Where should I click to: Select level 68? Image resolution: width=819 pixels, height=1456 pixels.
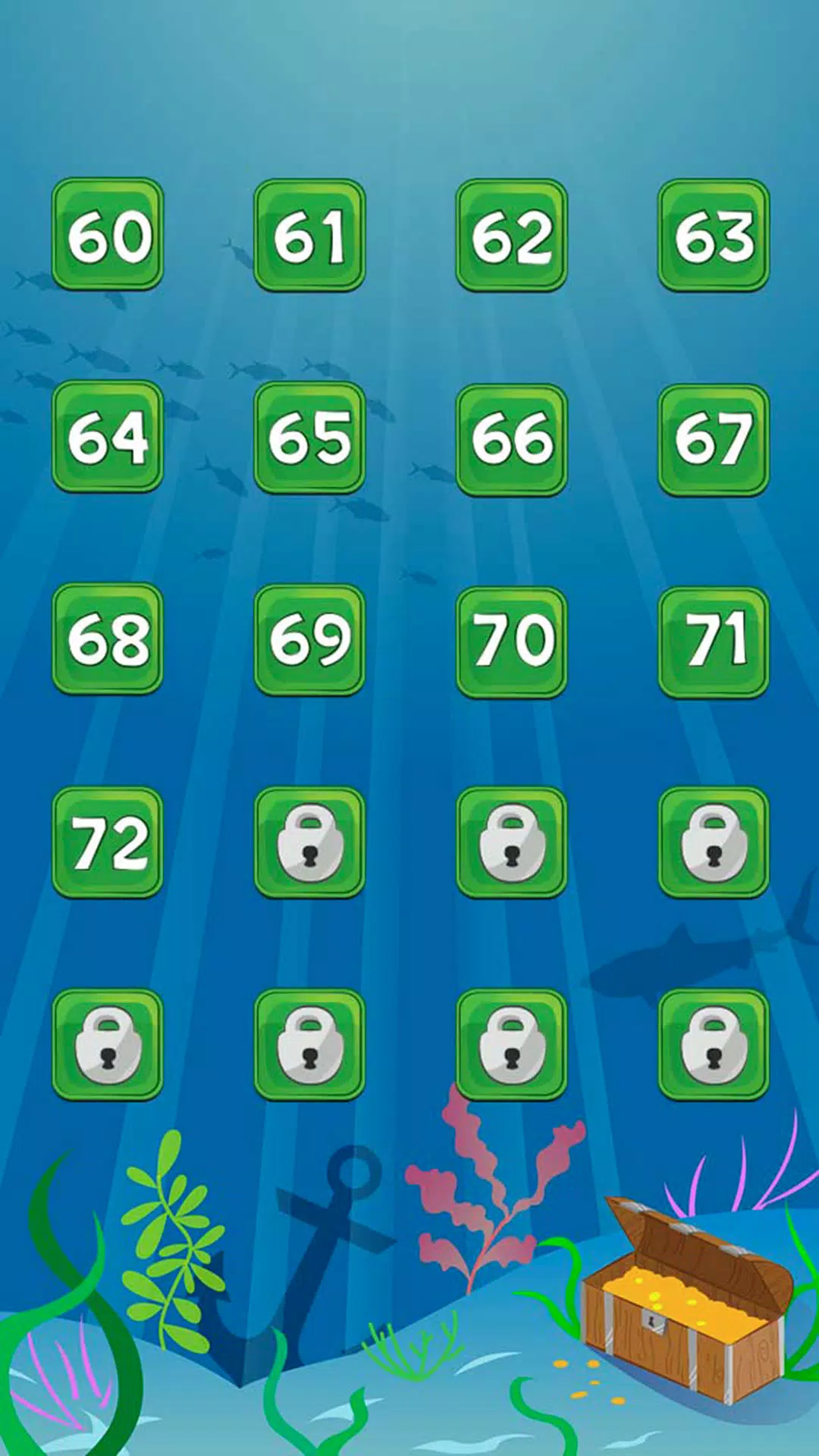pos(108,639)
